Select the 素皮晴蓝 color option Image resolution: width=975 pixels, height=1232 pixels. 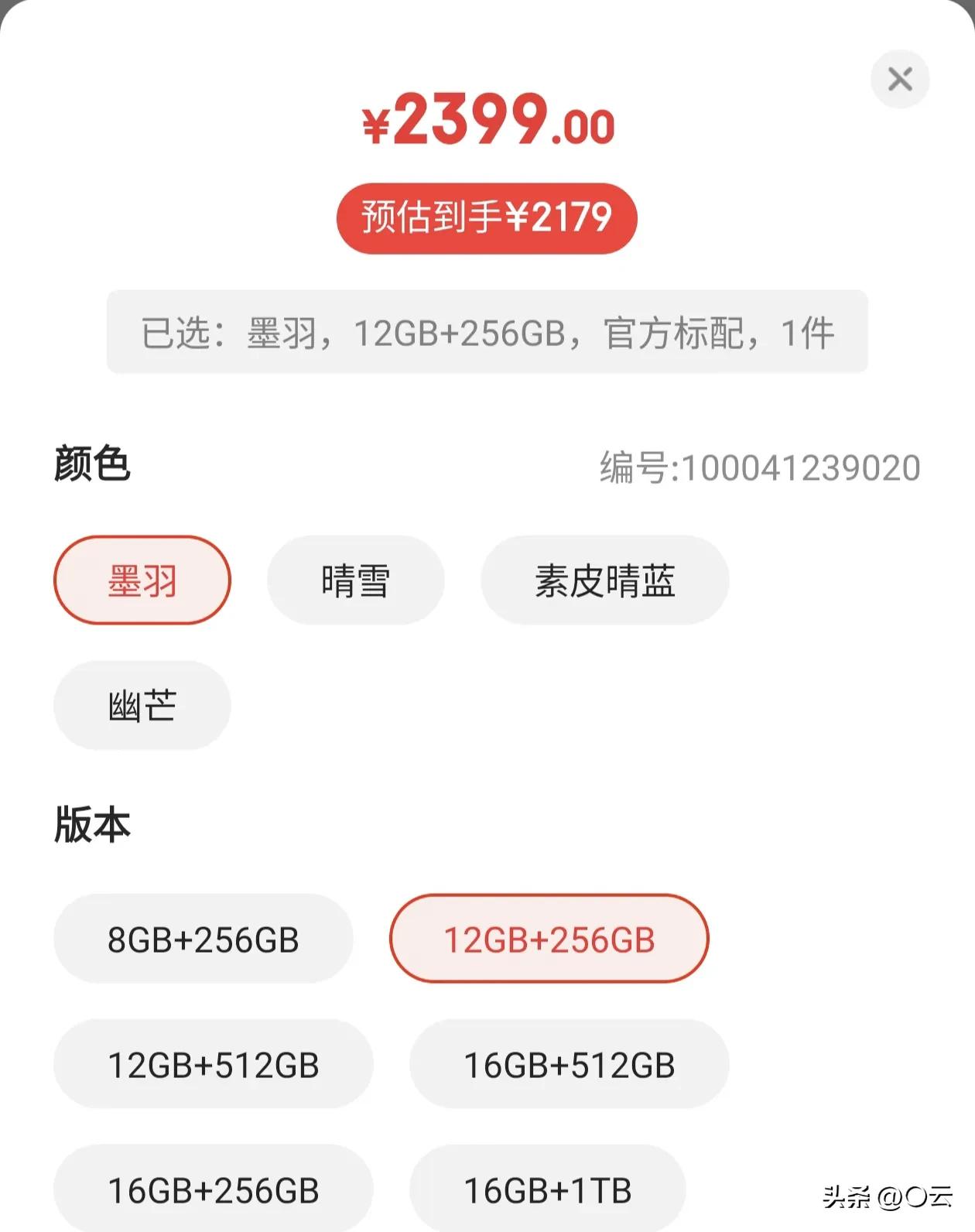pos(606,580)
